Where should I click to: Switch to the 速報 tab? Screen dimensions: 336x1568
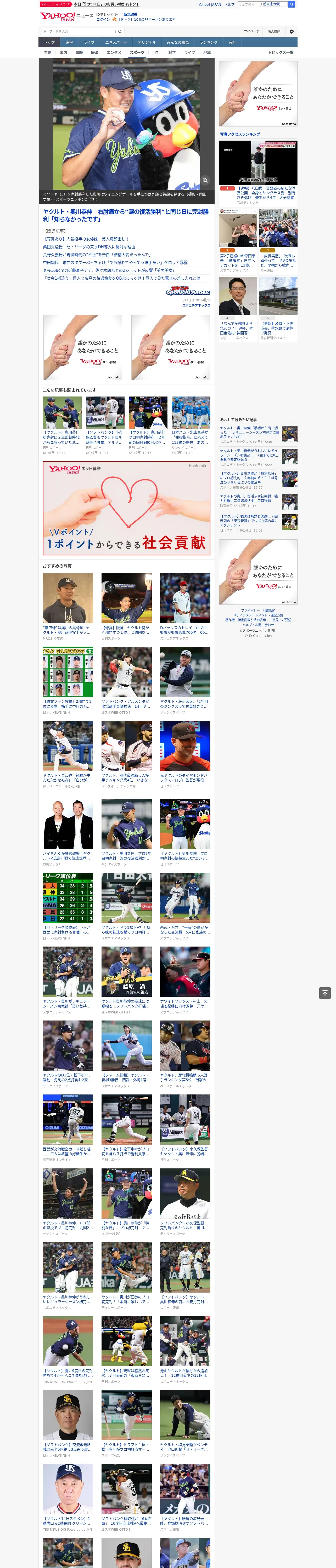[x=69, y=43]
